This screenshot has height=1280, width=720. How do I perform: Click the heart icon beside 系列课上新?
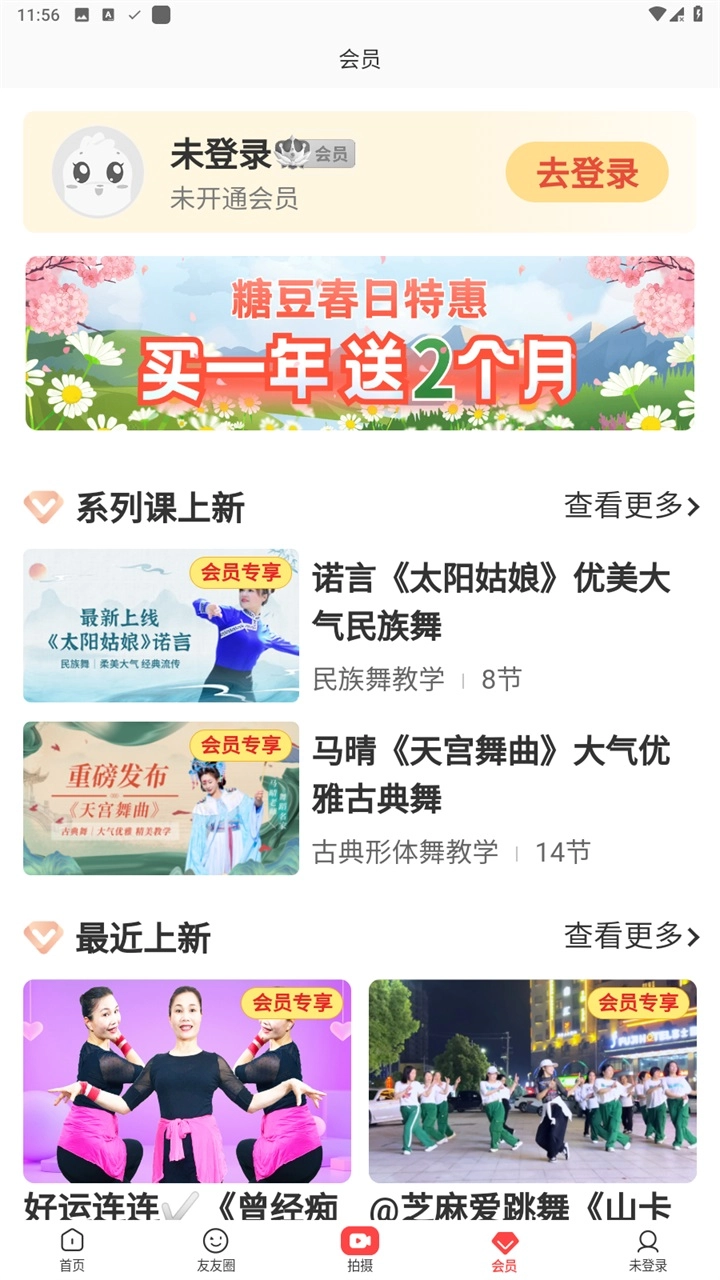click(x=41, y=508)
